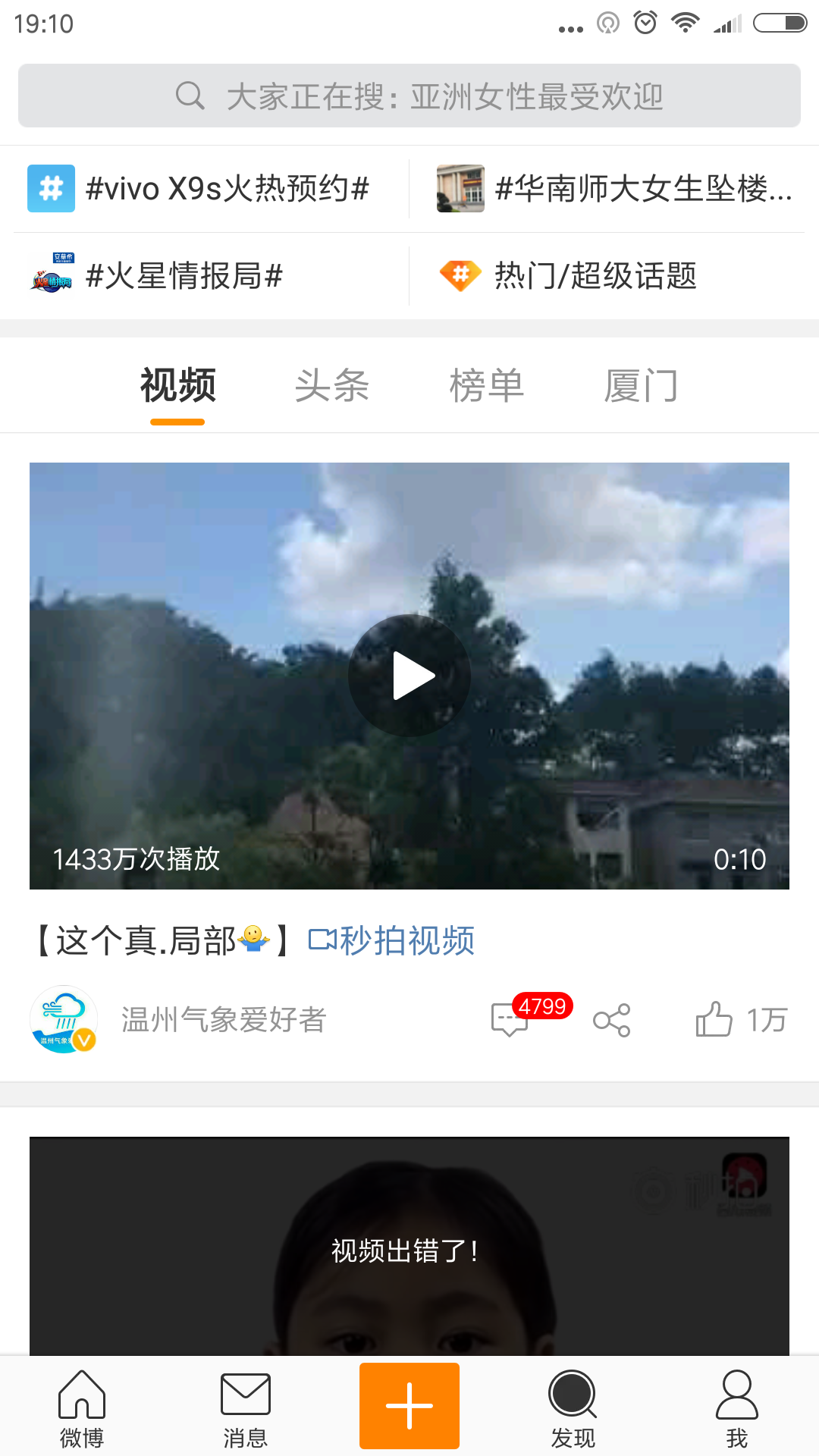The image size is (819, 1456).
Task: Select the 视频 tab
Action: pos(178,386)
